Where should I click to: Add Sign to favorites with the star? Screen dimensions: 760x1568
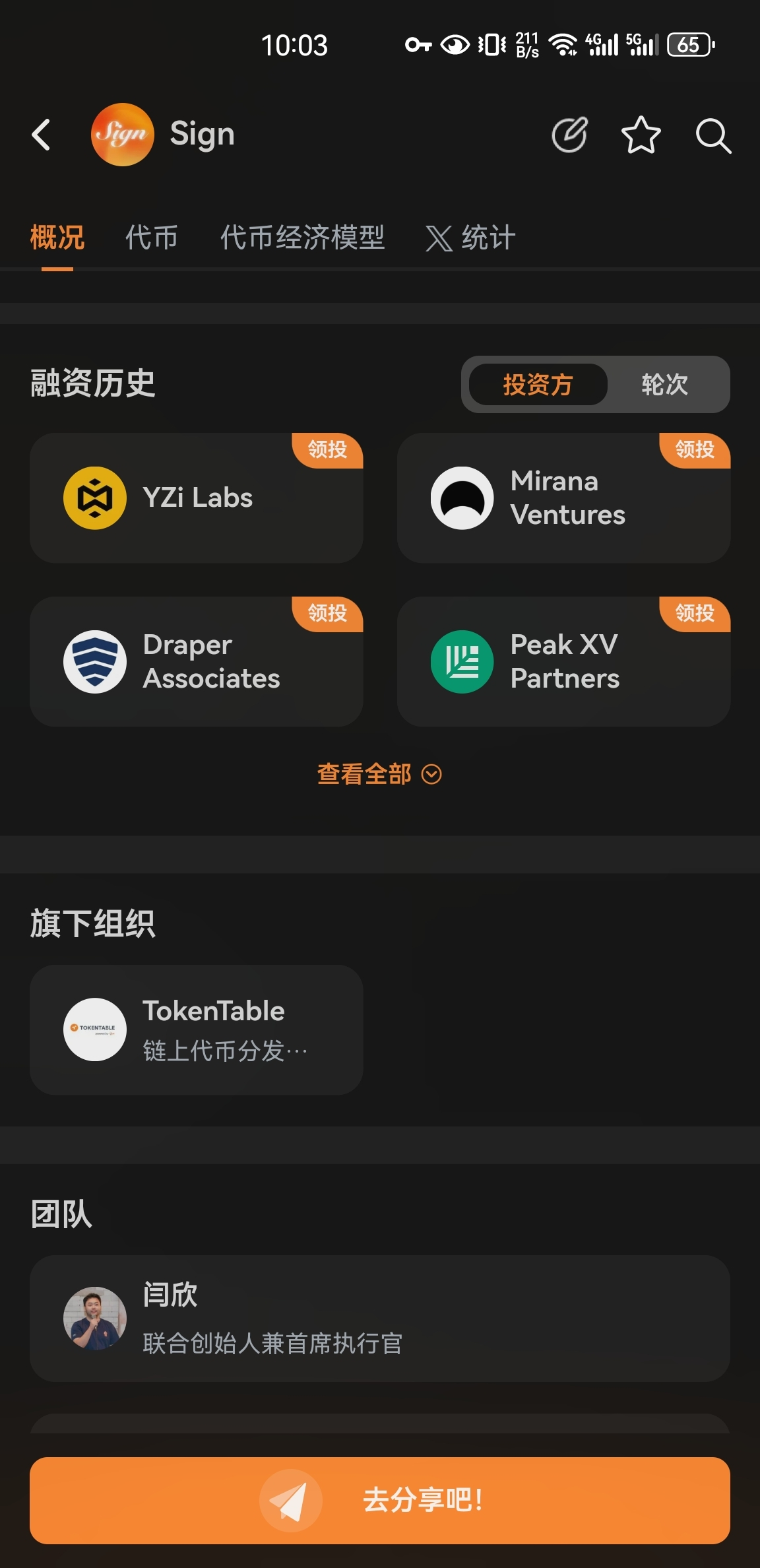click(641, 135)
